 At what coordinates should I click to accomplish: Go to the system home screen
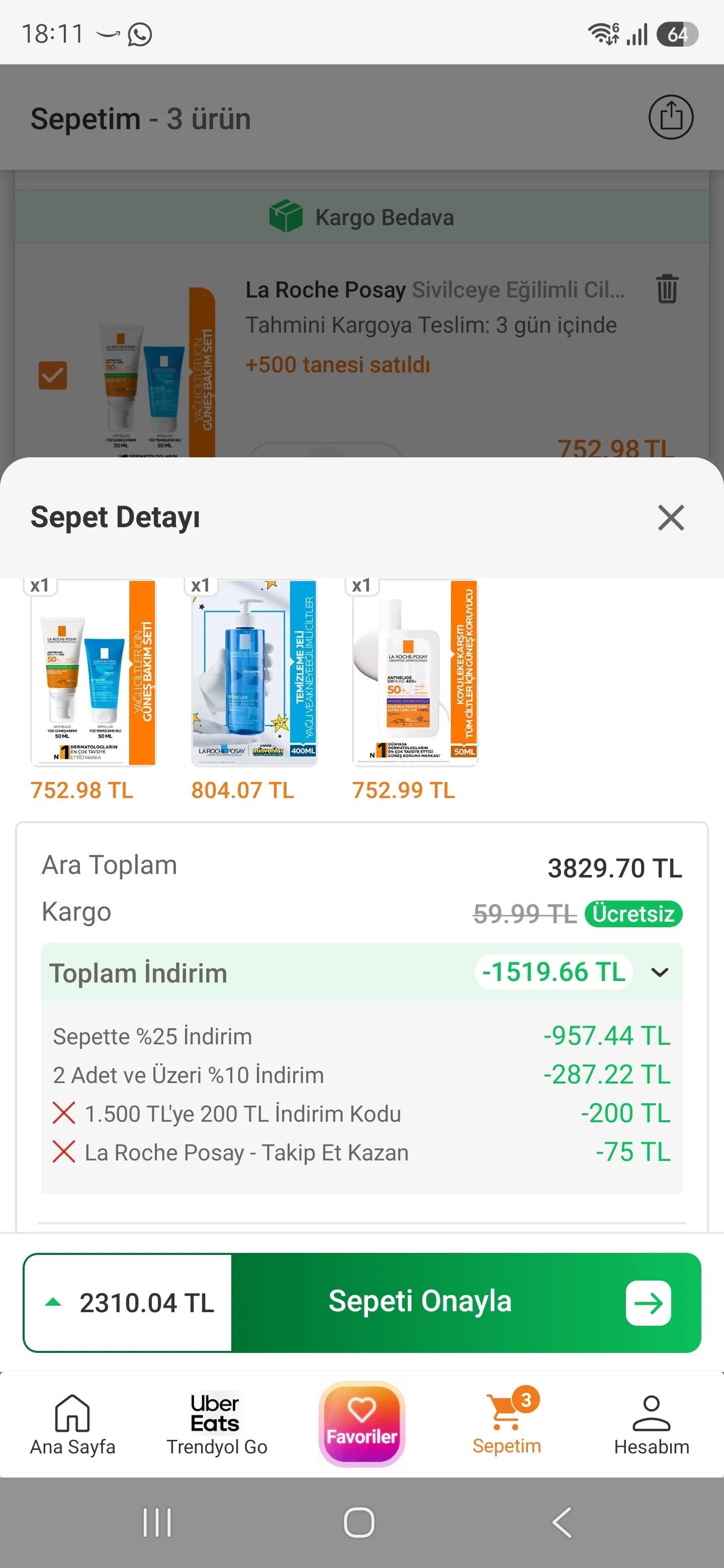pyautogui.click(x=359, y=1522)
